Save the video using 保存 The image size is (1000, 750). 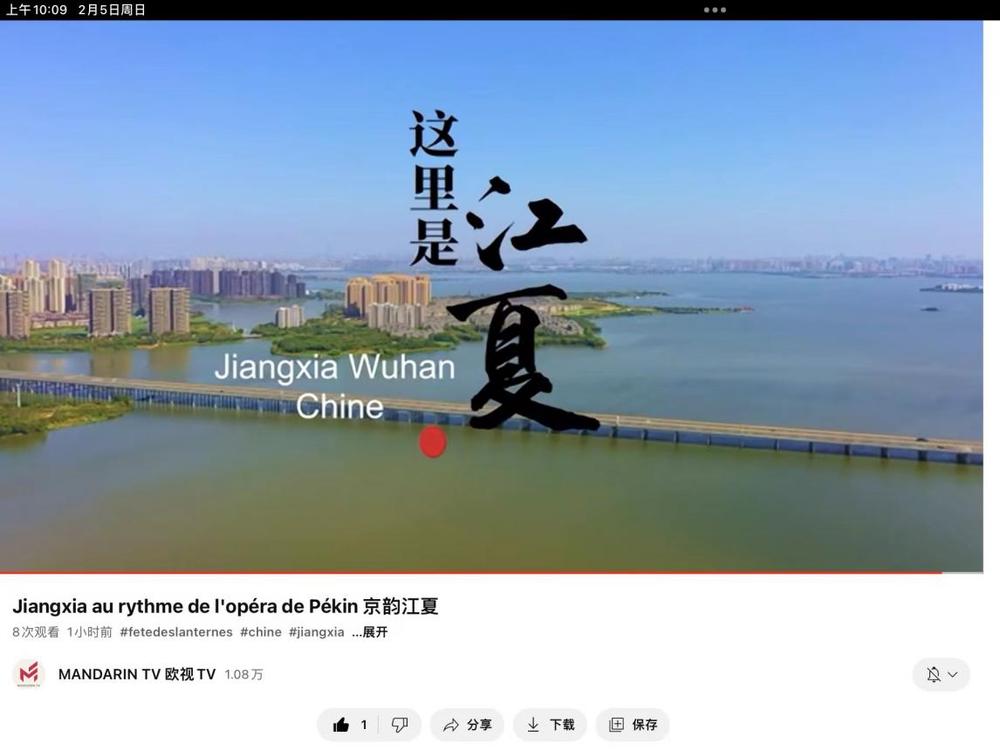(633, 725)
